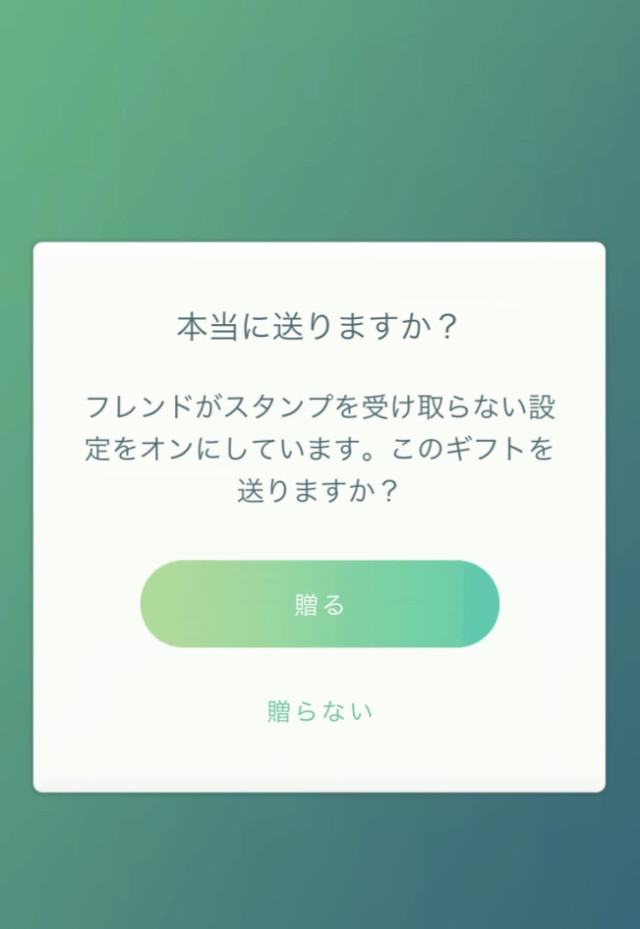Cancel by tapping 贈らない
640x929 pixels.
(x=319, y=711)
